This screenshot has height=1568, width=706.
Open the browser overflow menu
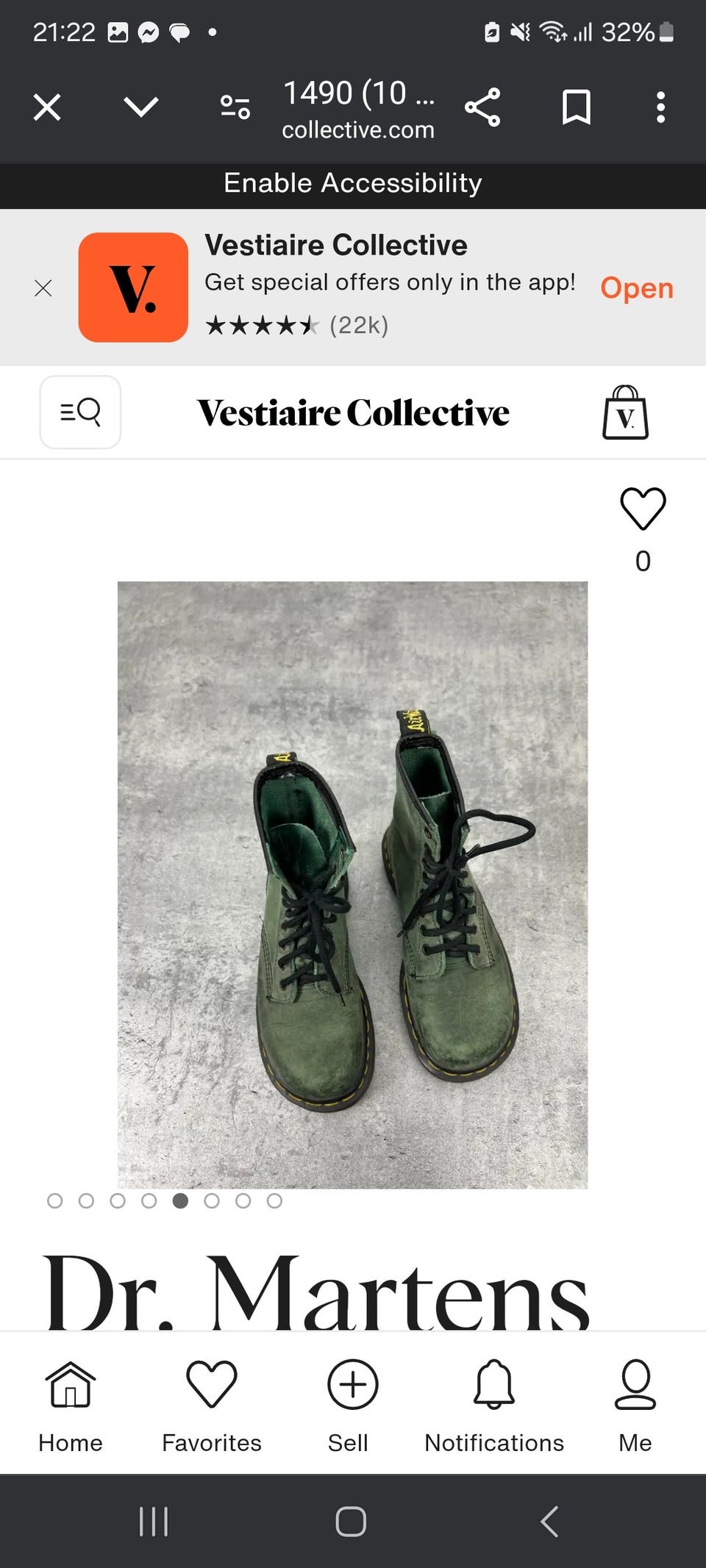(x=660, y=108)
